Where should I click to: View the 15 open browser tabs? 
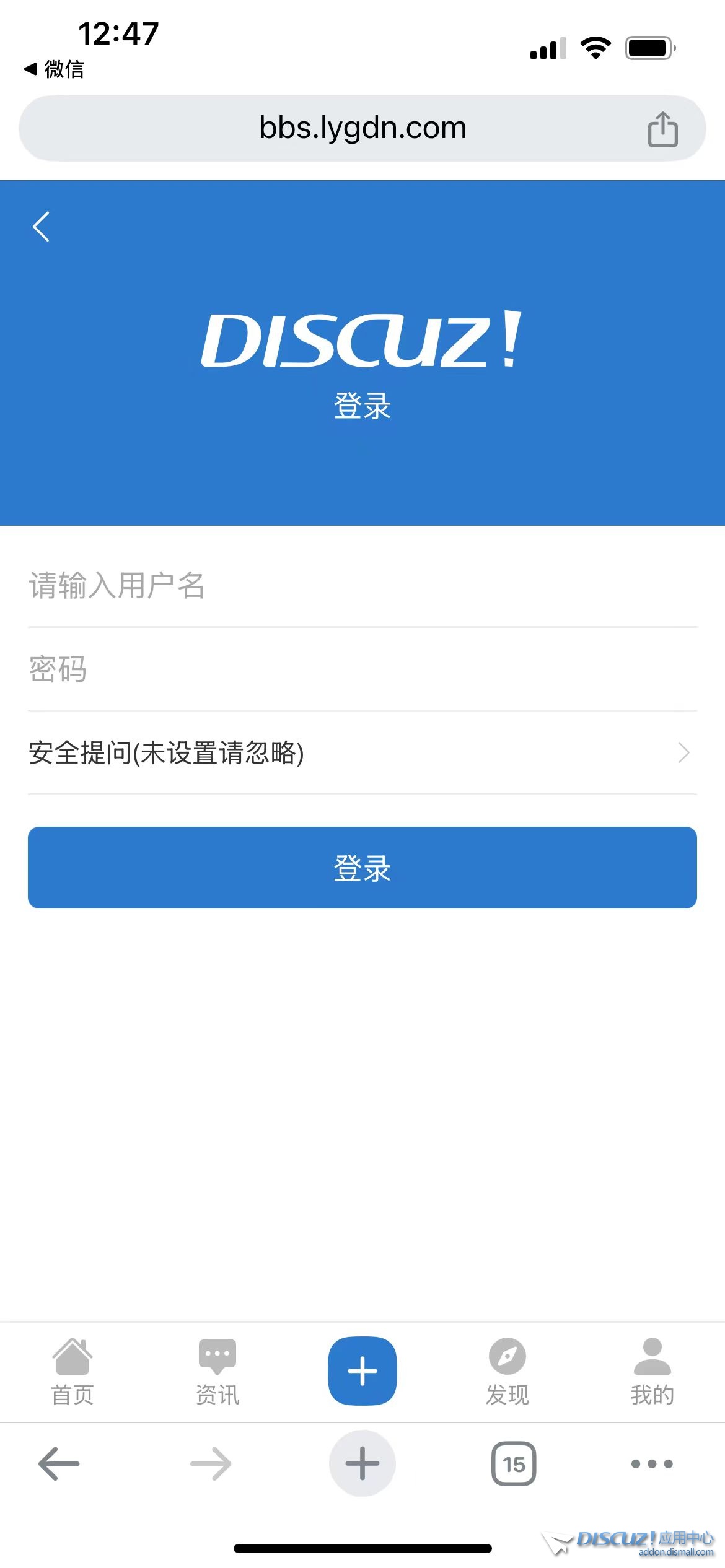point(514,1464)
